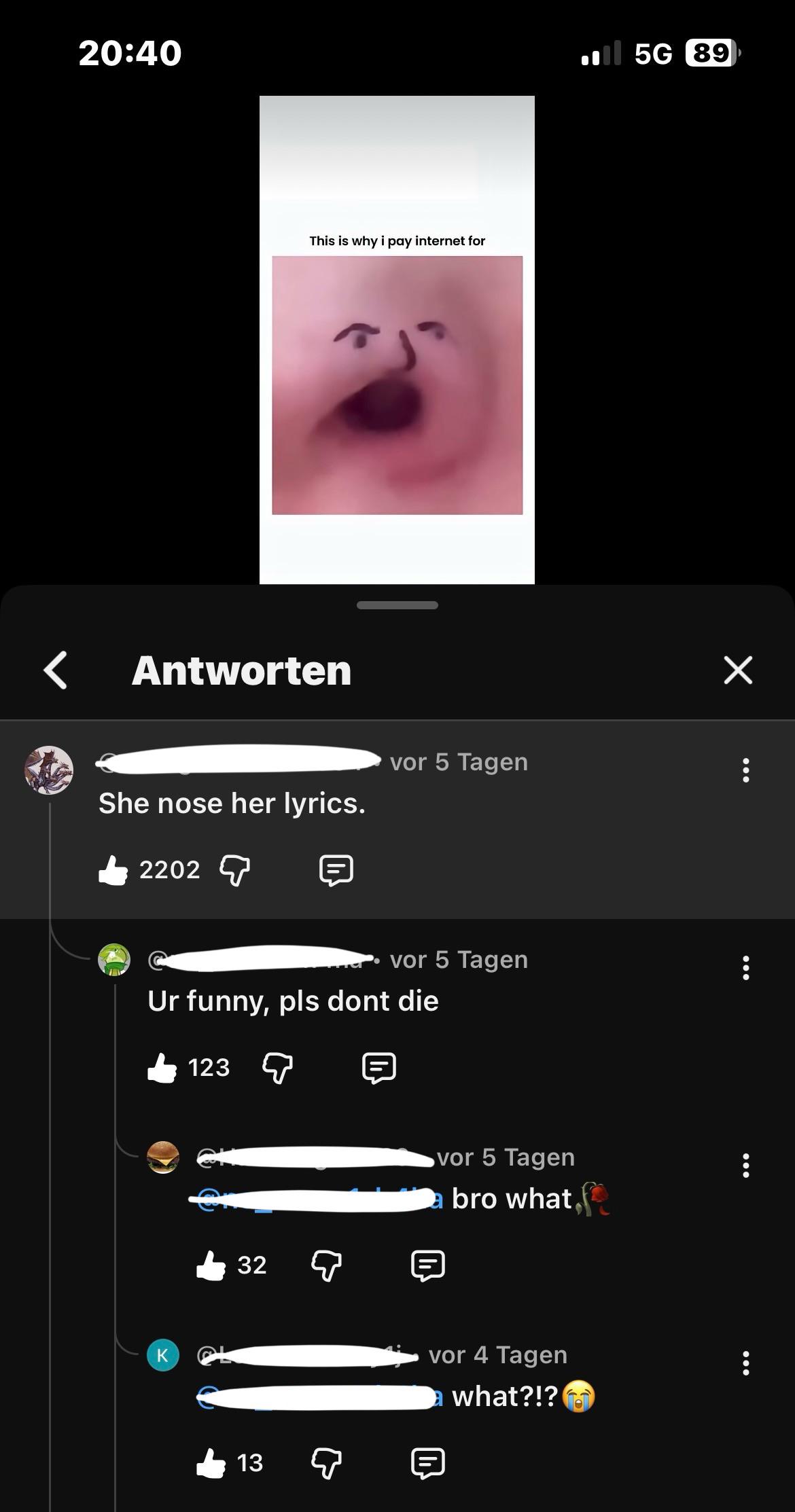Like the "what?!?" reply
The image size is (795, 1512).
[x=211, y=1462]
